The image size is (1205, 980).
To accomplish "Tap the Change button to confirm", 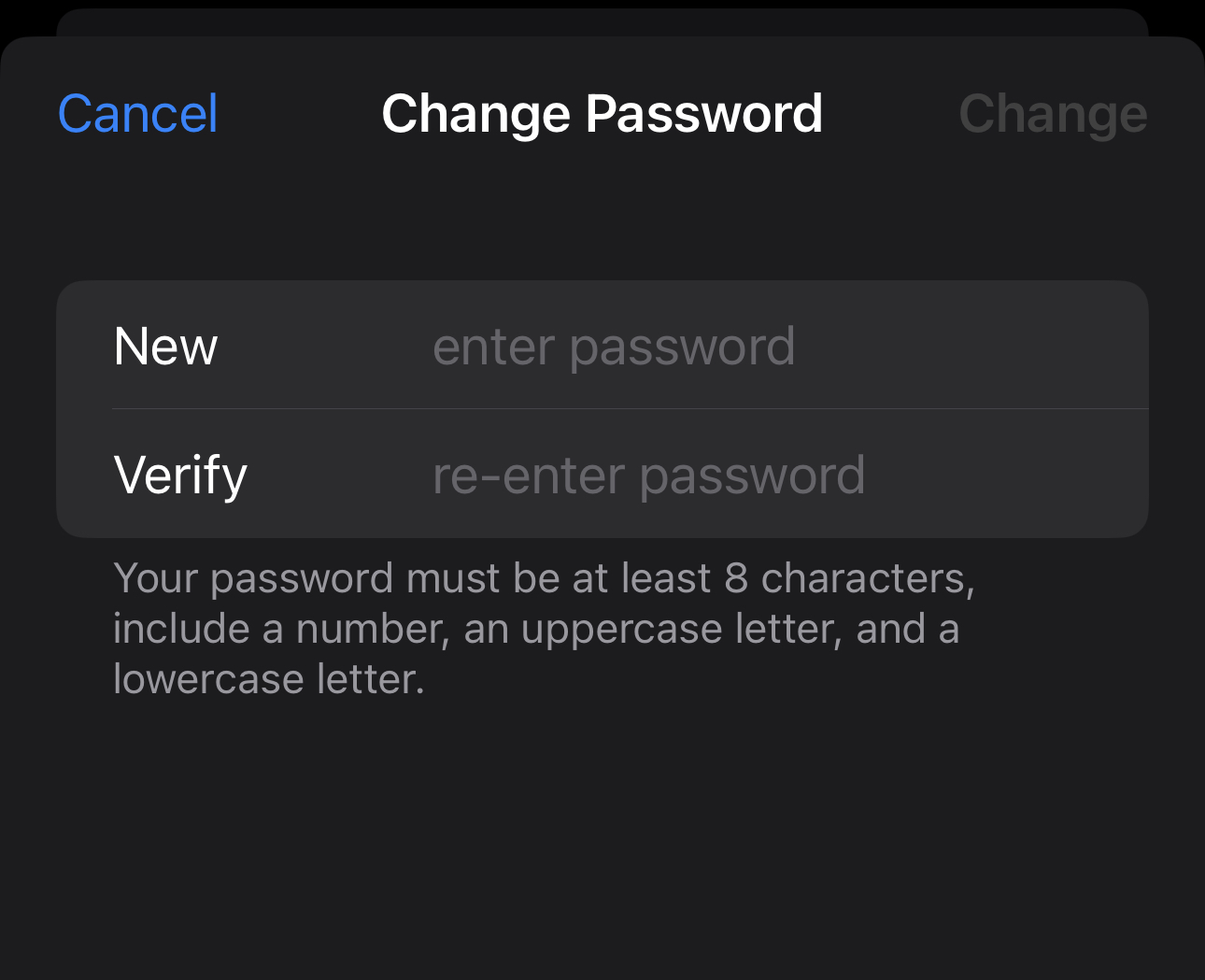I will point(1053,114).
